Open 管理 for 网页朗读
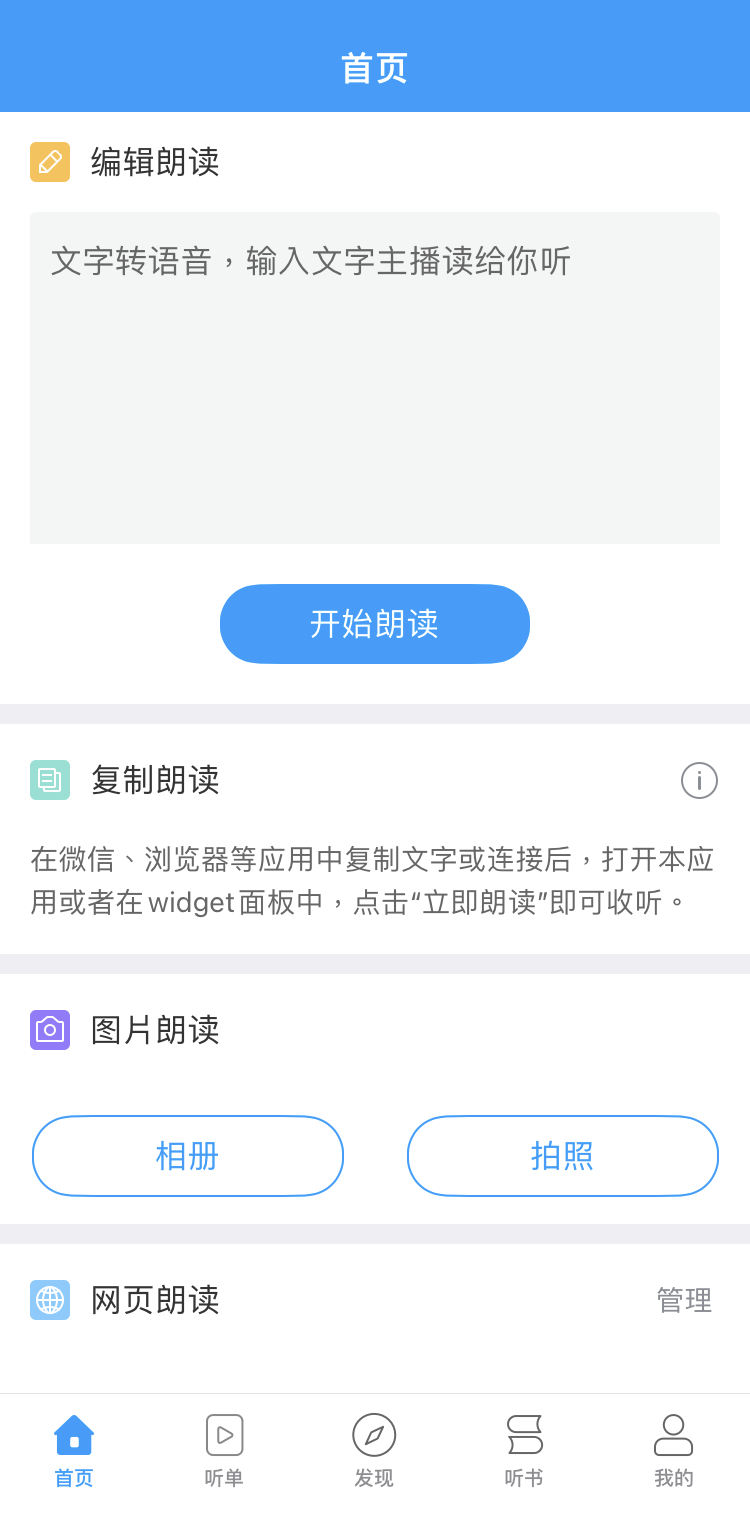 click(x=684, y=1300)
